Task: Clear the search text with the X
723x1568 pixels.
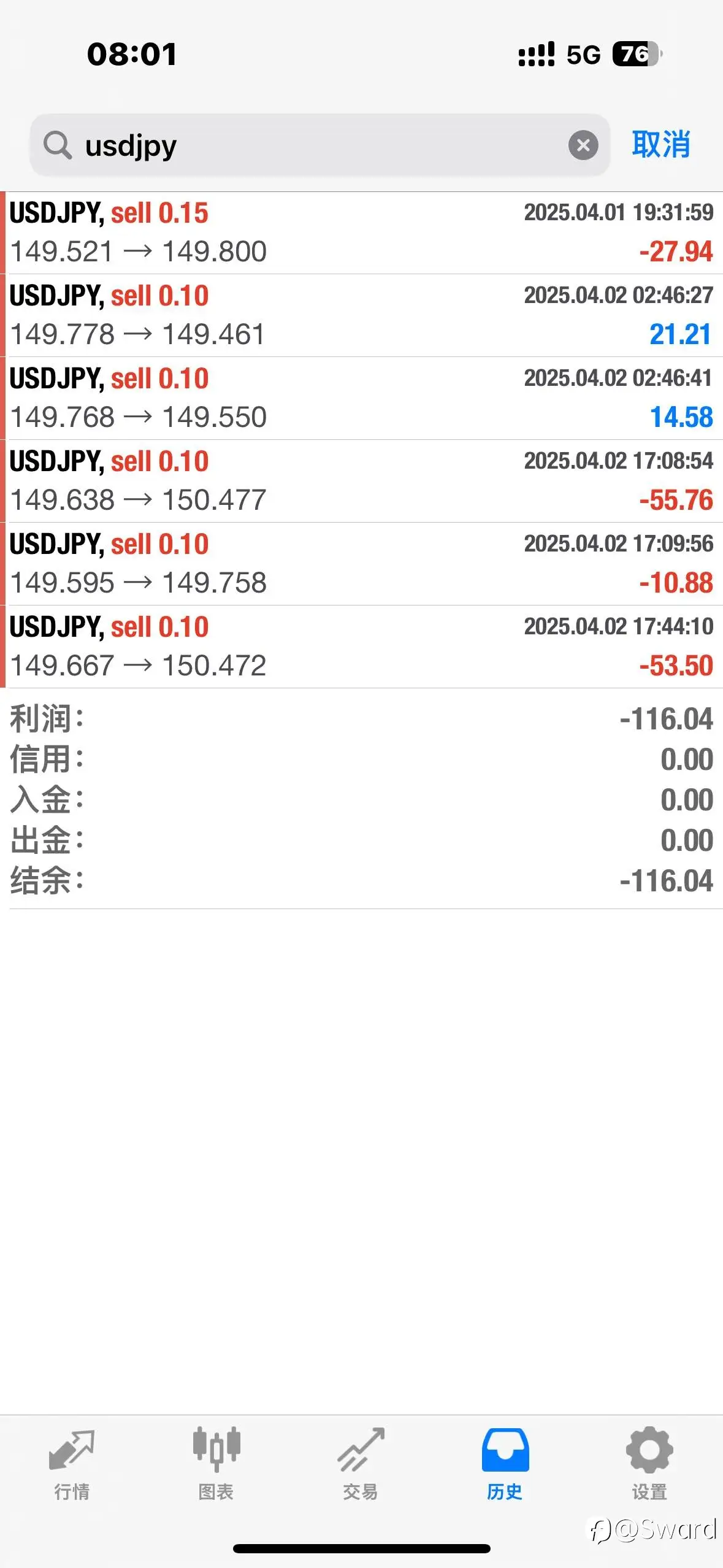Action: pyautogui.click(x=583, y=145)
